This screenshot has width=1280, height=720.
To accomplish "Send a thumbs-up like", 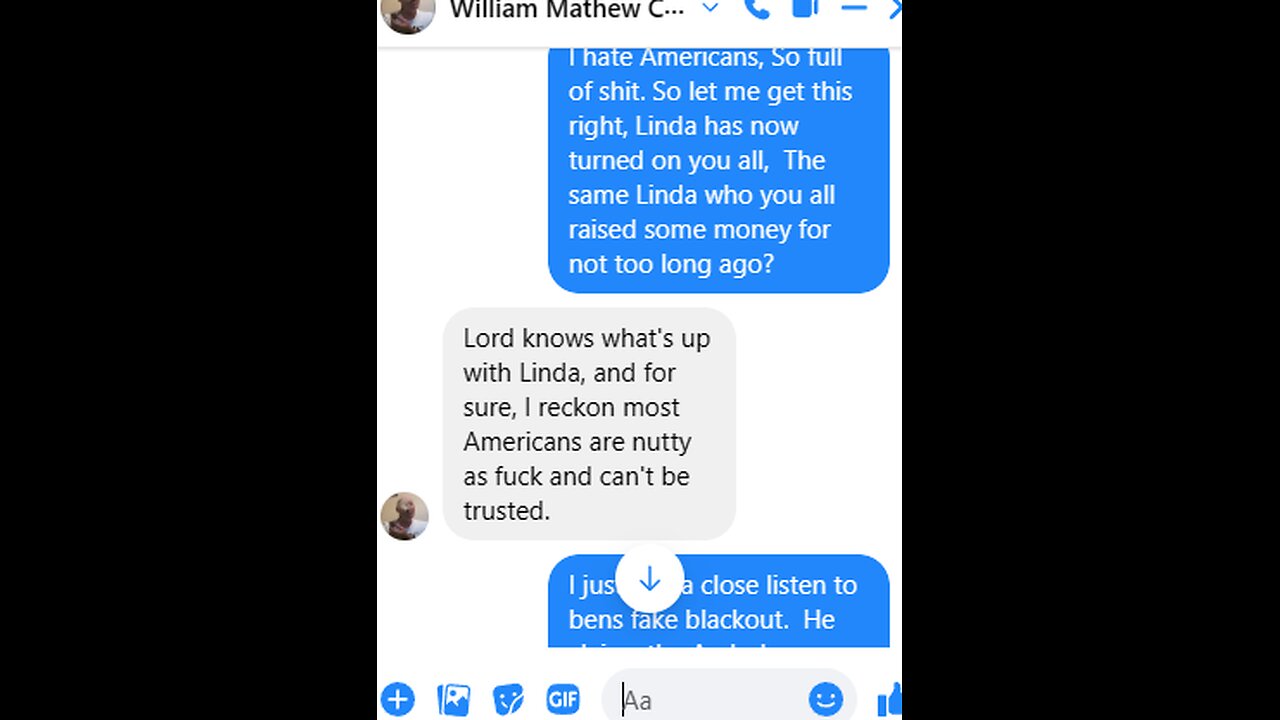I will tap(889, 699).
